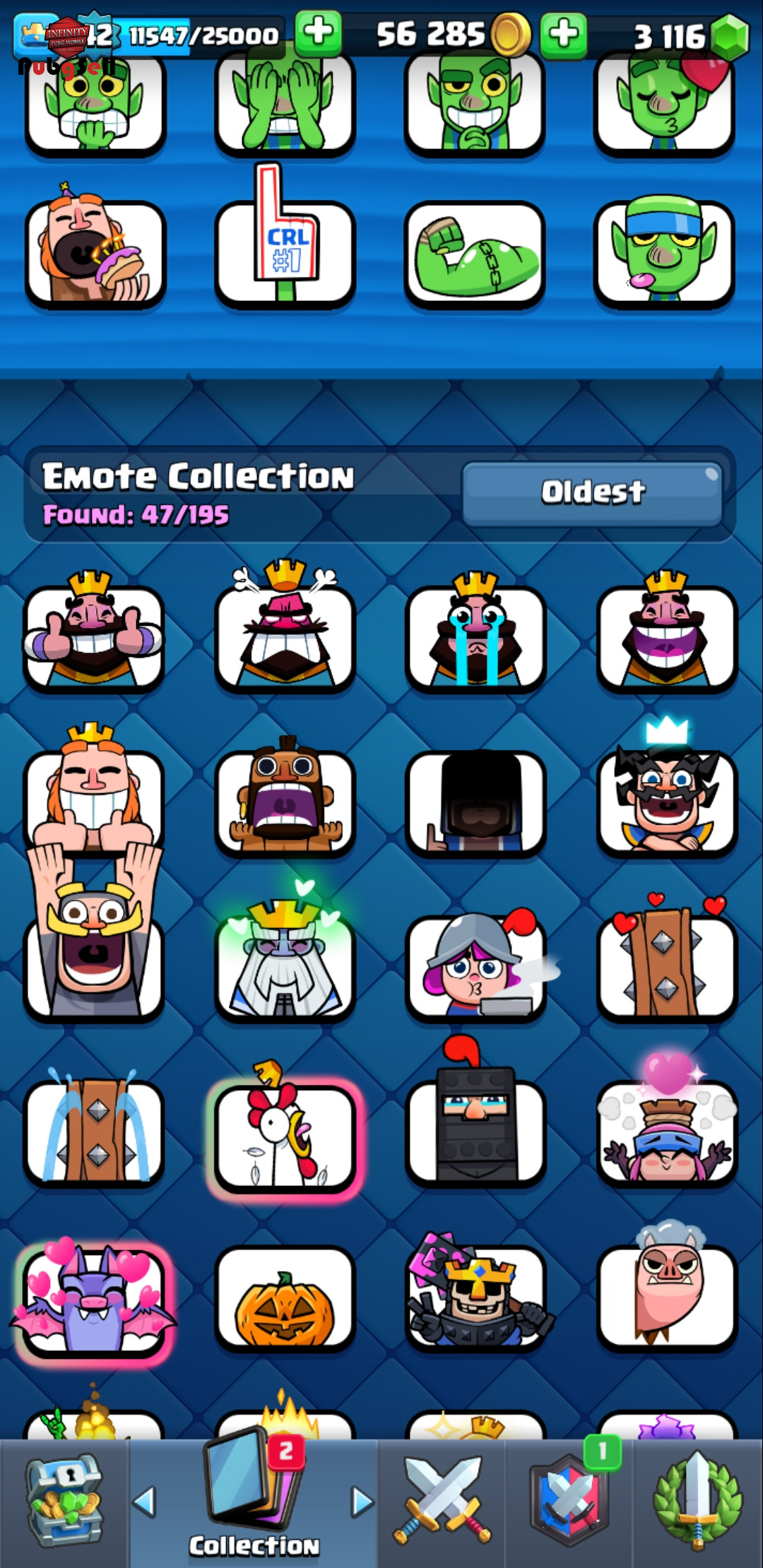This screenshot has width=763, height=1568.
Task: Change emote sorting with the Oldest button
Action: click(592, 492)
